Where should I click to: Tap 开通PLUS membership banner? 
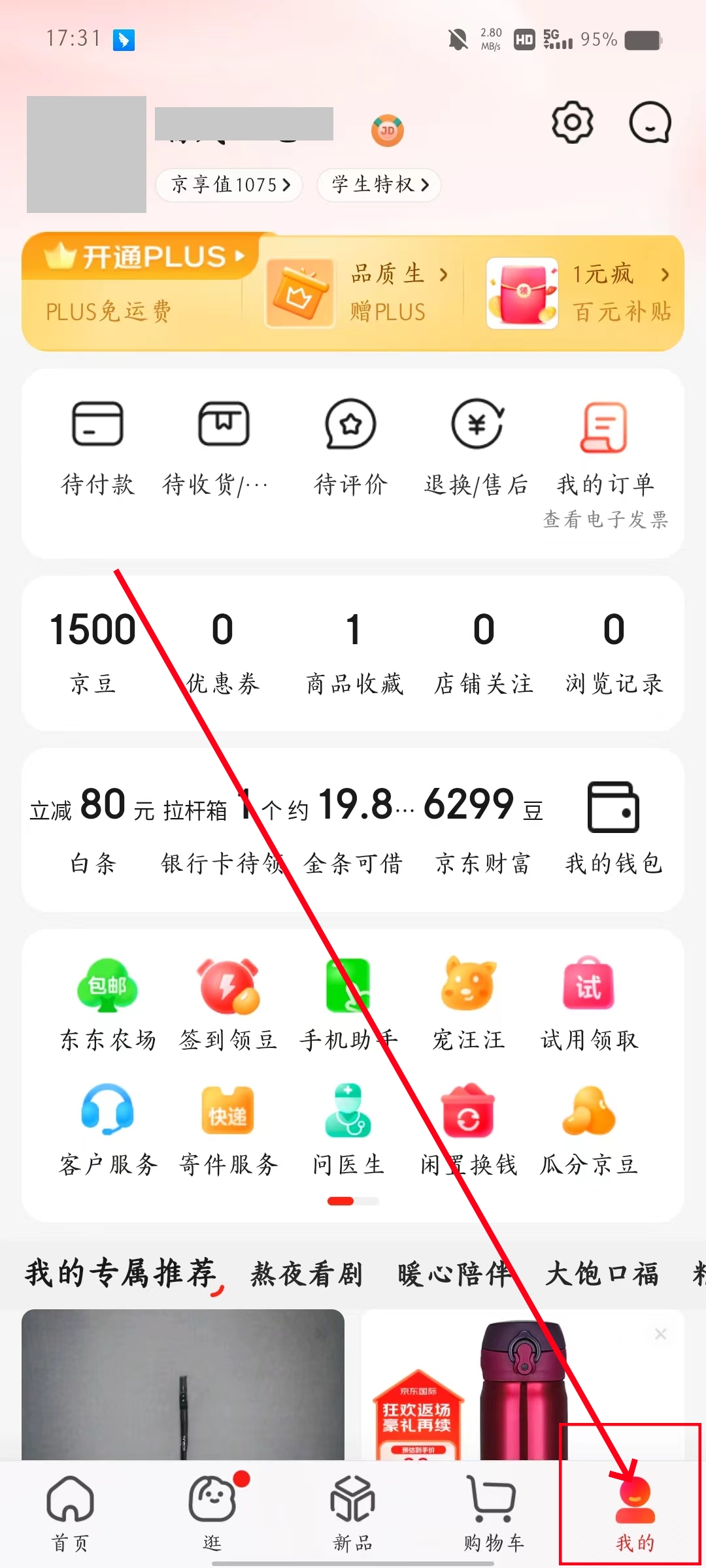click(141, 257)
